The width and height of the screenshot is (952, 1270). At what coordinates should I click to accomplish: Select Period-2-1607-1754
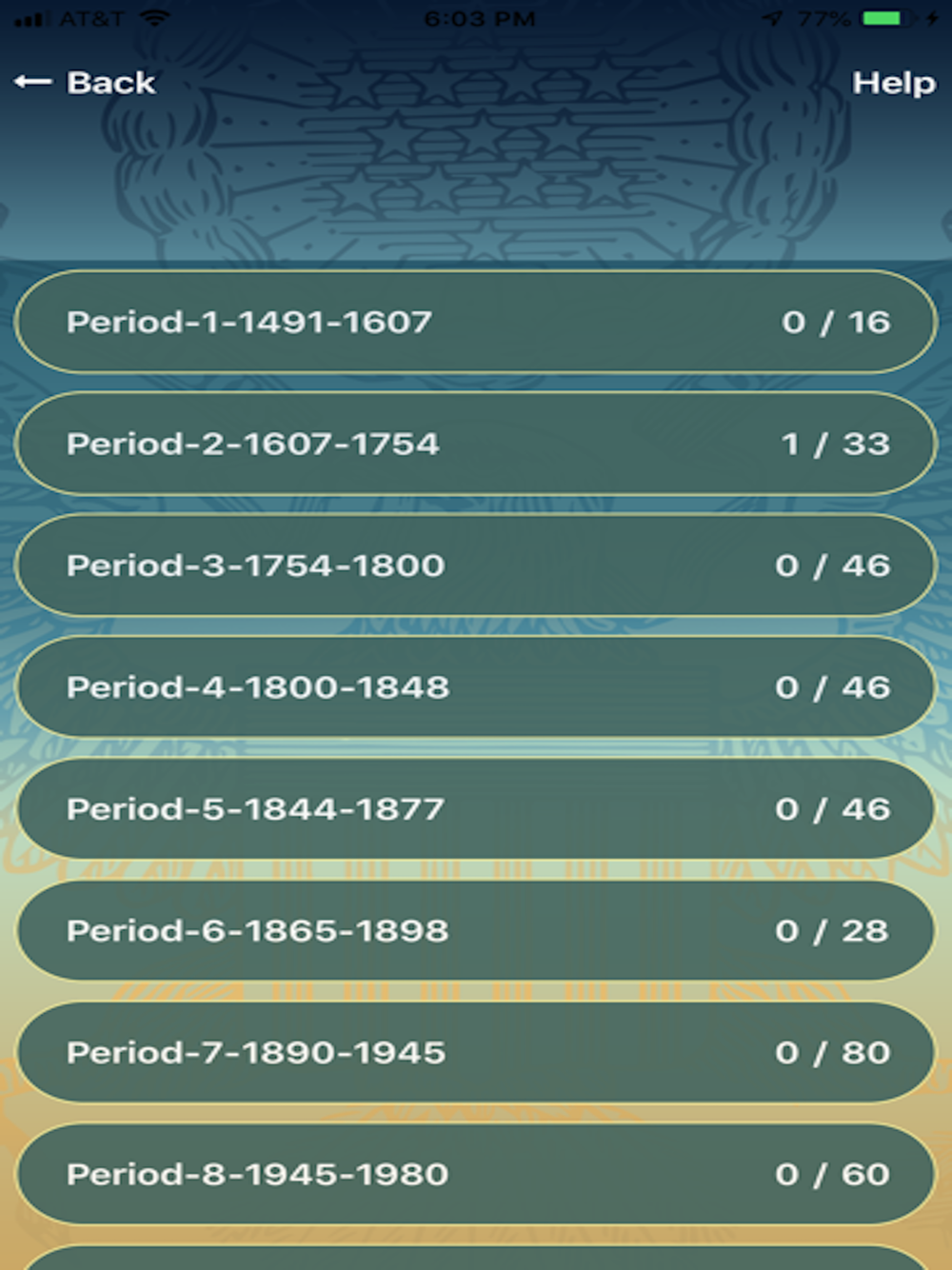click(x=476, y=444)
